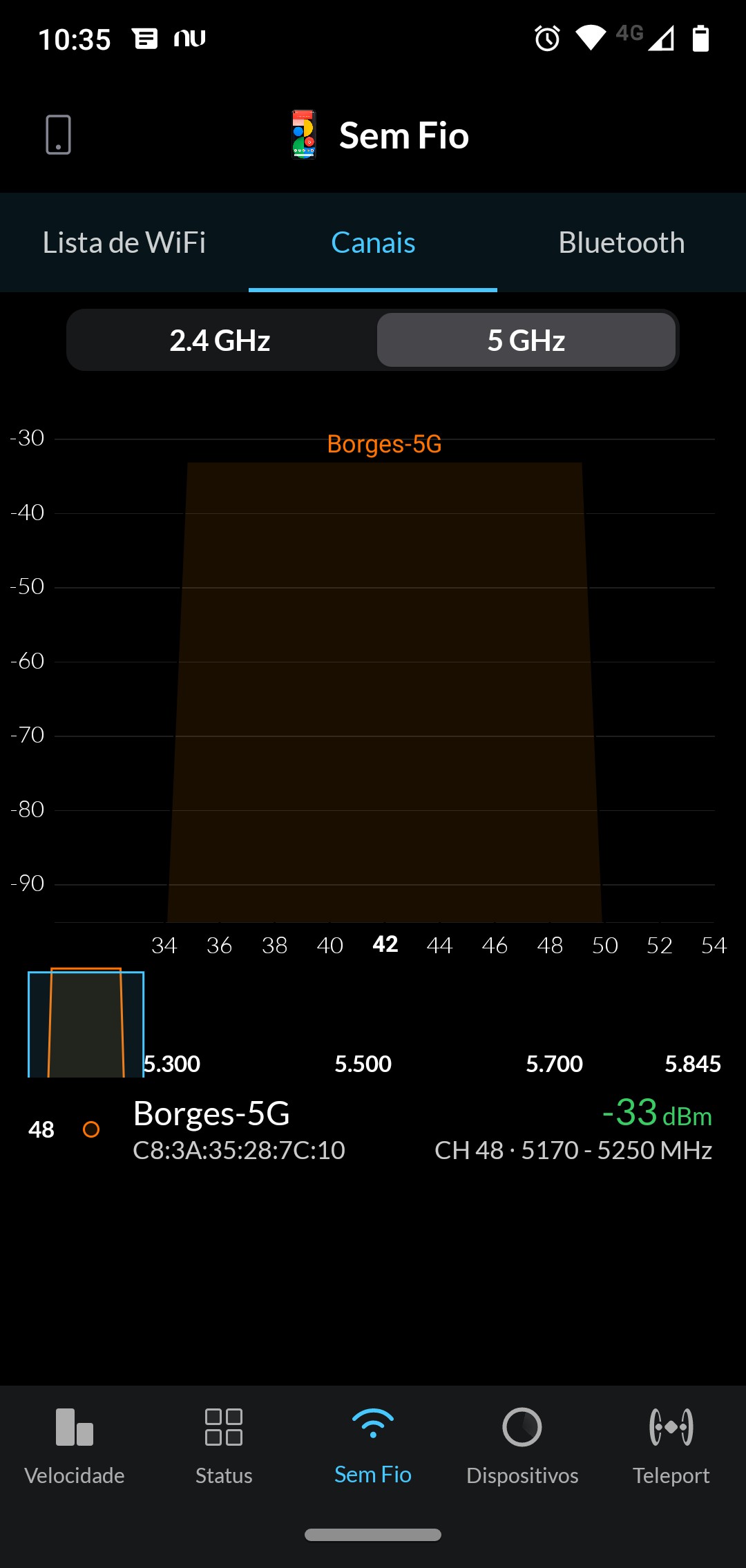
Task: Go to the Velocidade tab
Action: (75, 1444)
